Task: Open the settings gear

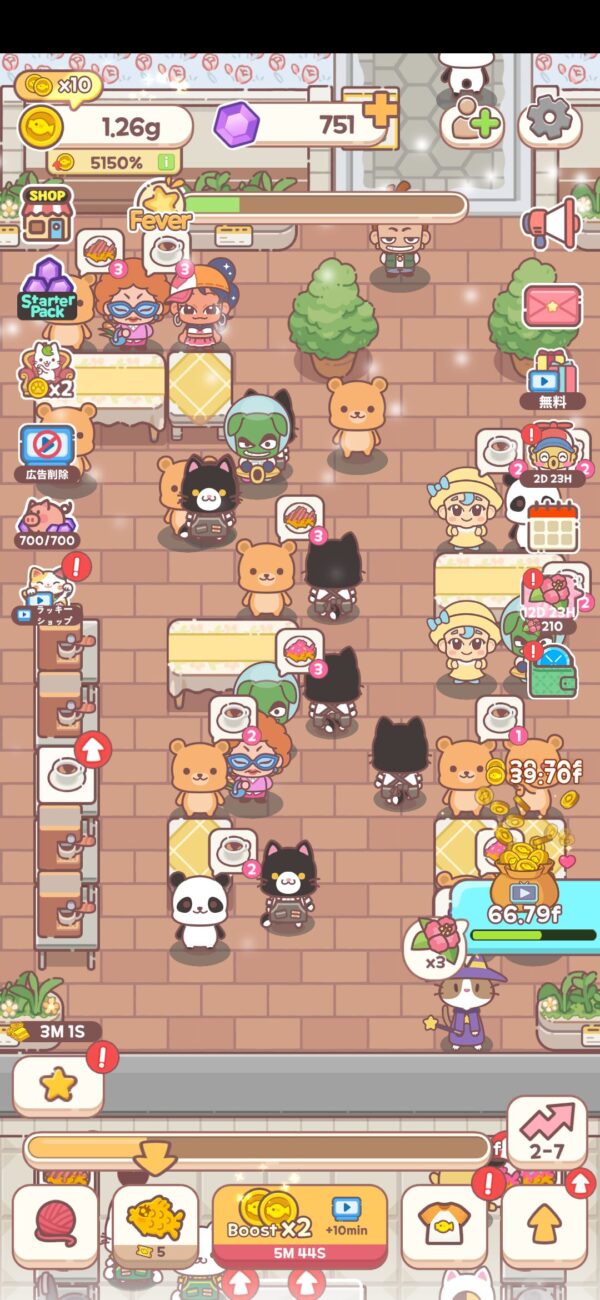Action: (549, 120)
